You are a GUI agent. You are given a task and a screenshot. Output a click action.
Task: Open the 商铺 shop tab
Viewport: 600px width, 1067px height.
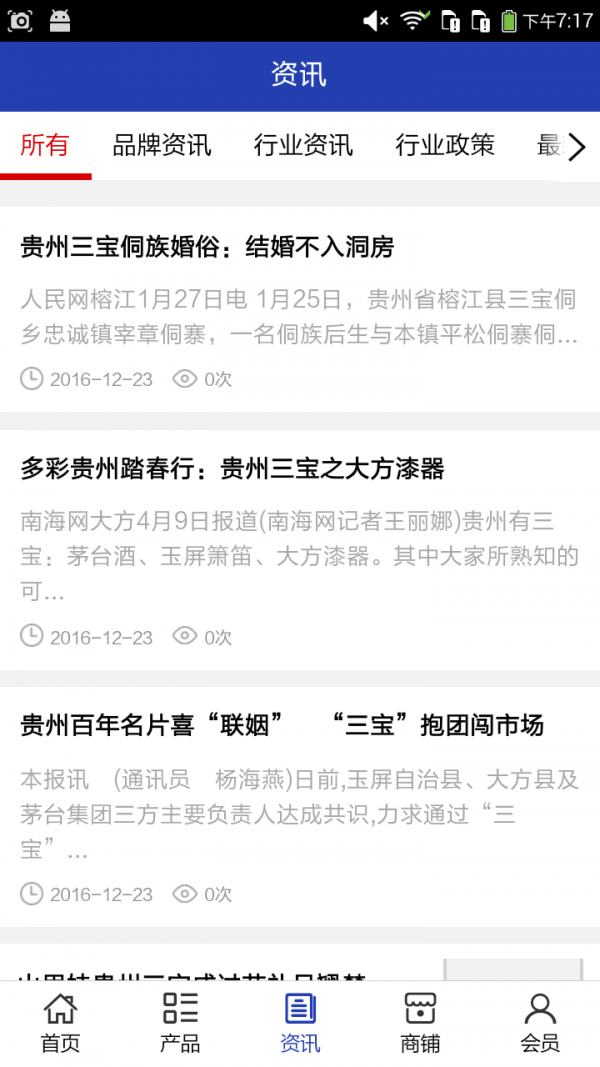(x=420, y=1023)
